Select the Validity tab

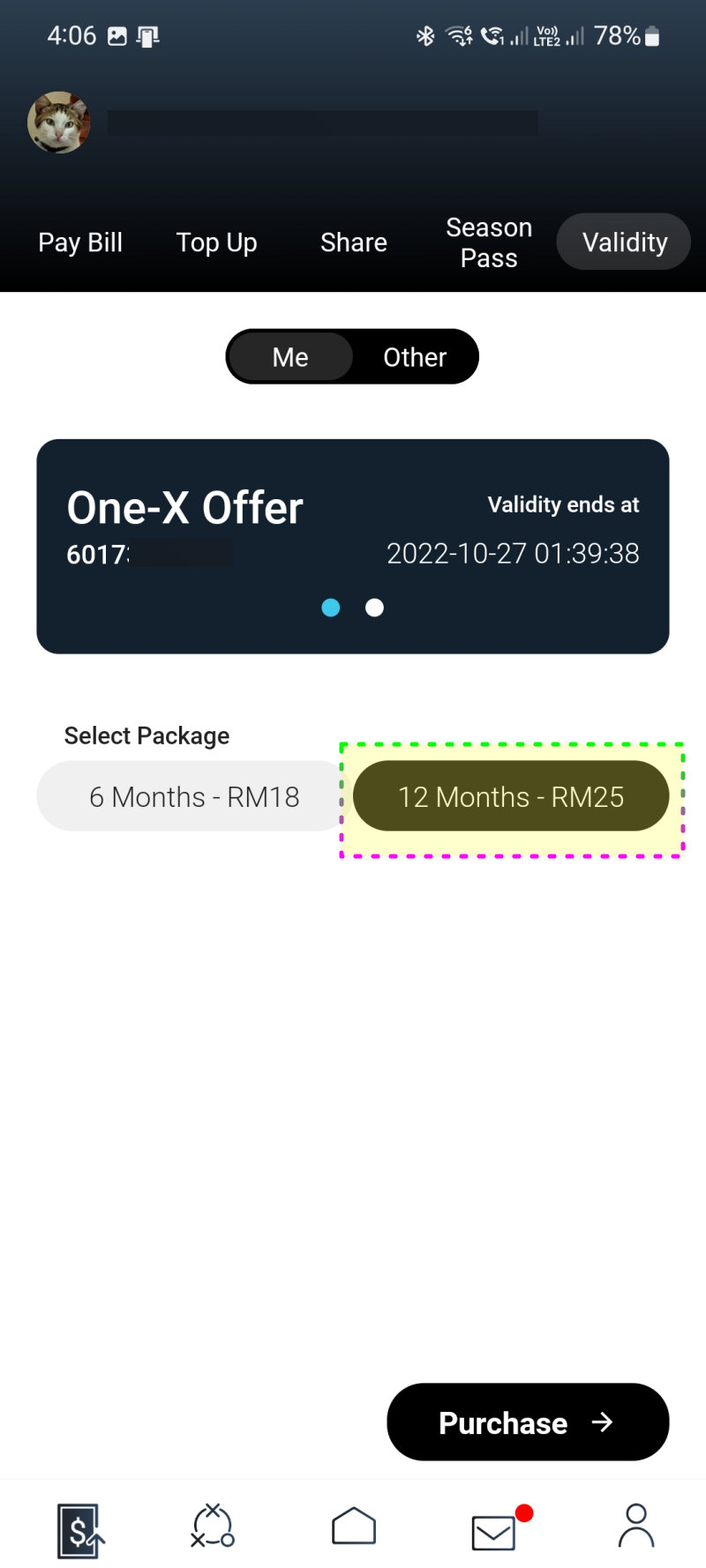coord(625,242)
